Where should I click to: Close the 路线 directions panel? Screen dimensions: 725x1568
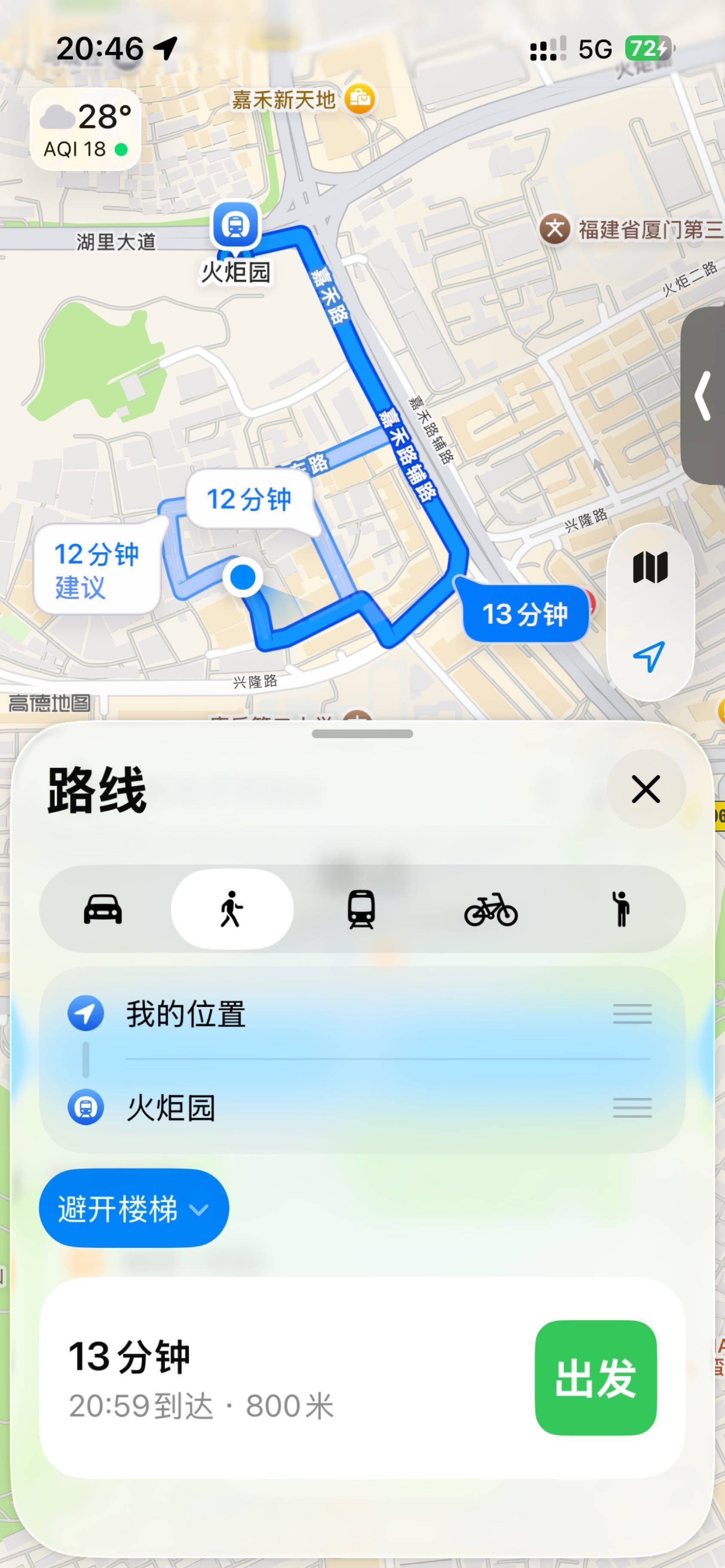point(645,789)
